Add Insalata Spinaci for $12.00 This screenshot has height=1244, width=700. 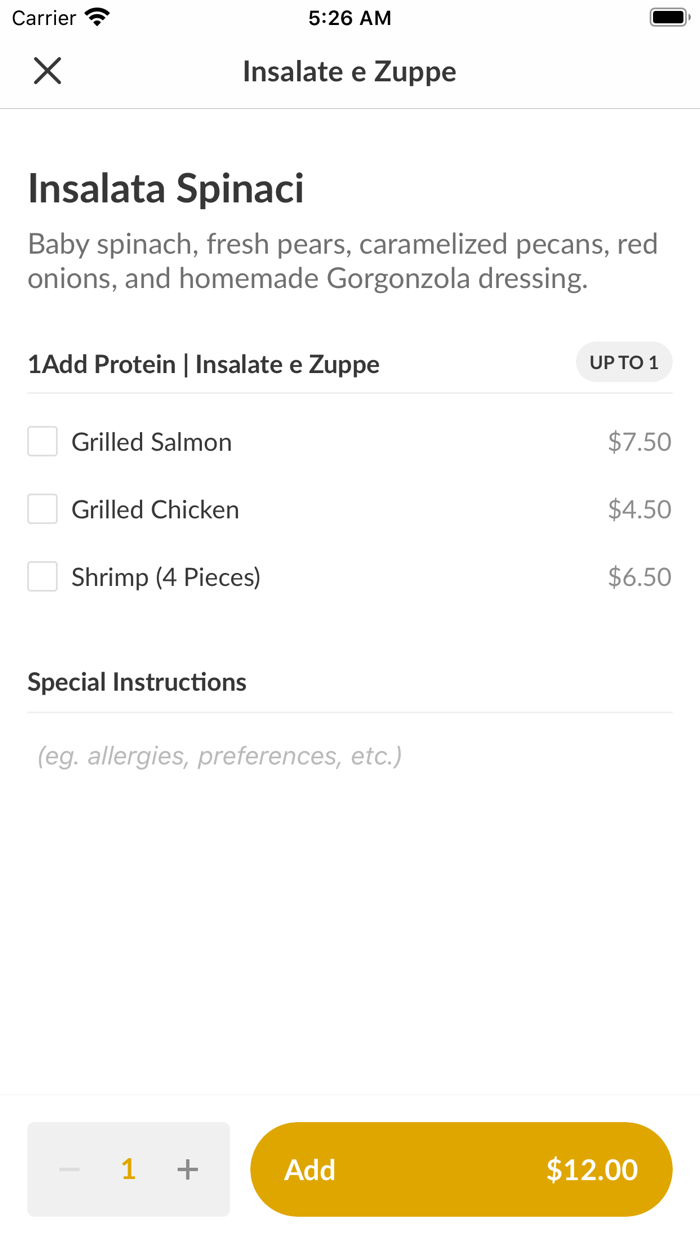(x=460, y=1169)
